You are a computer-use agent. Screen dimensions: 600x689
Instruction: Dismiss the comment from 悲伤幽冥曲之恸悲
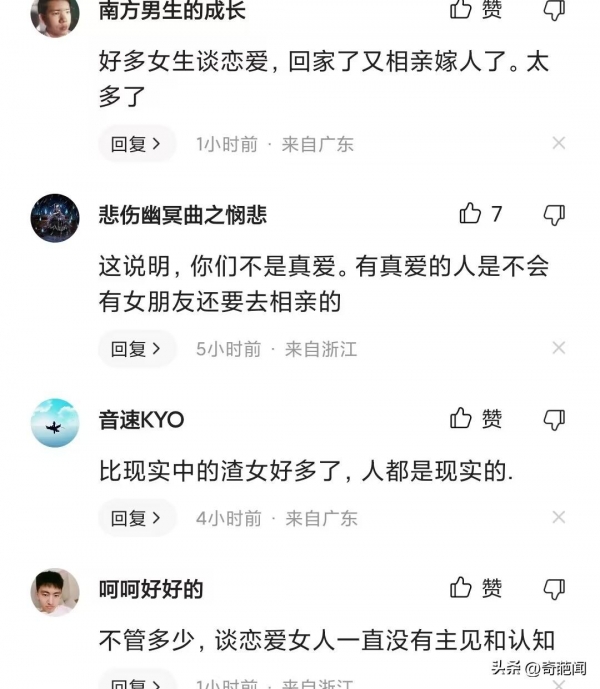(x=559, y=349)
